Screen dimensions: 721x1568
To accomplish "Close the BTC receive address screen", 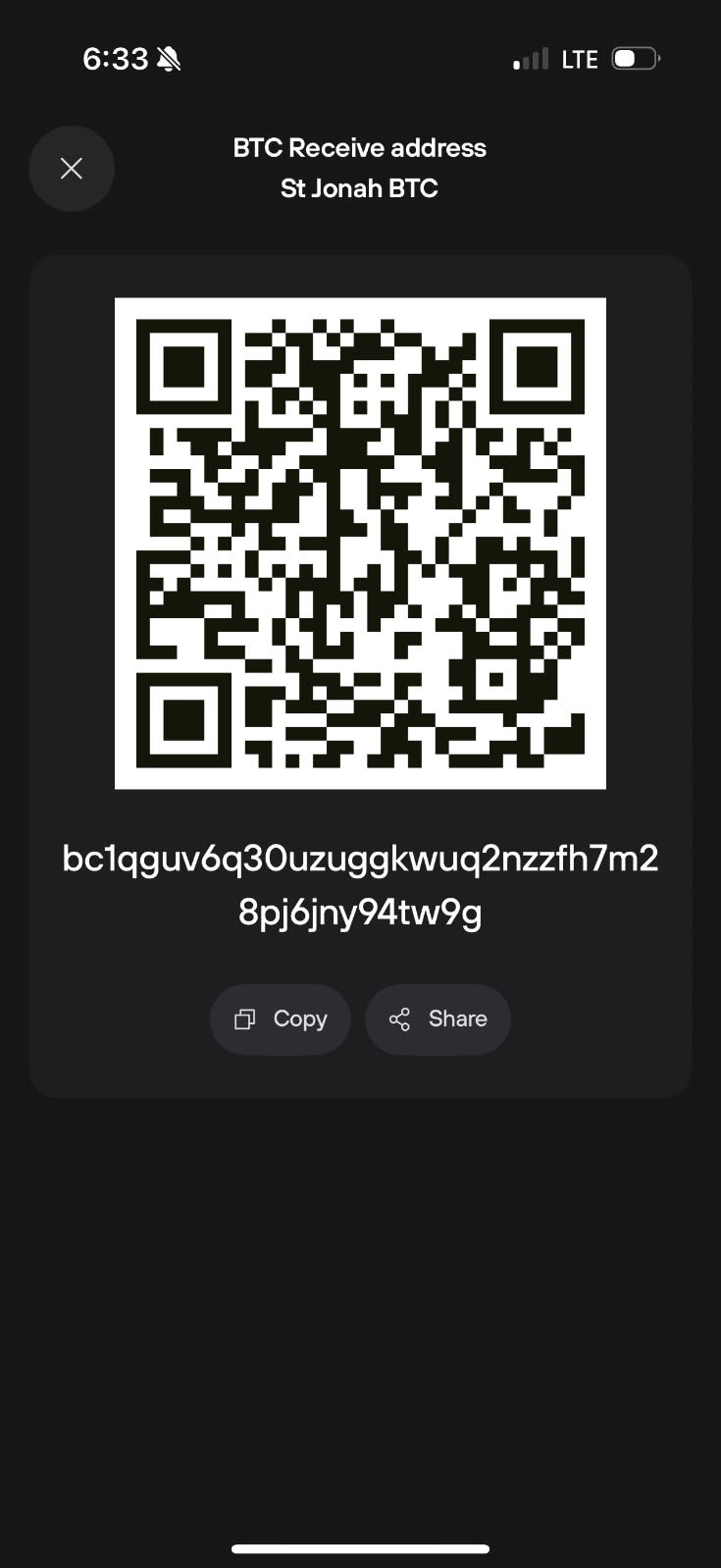I will point(72,169).
